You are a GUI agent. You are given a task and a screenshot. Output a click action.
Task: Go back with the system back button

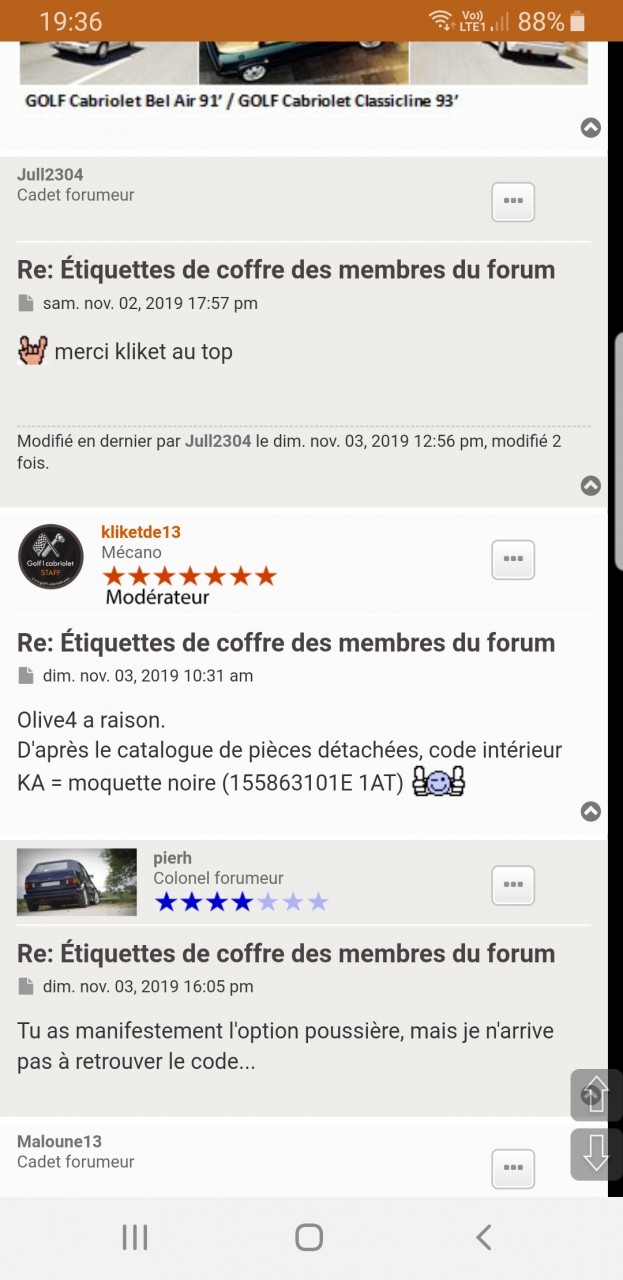(x=484, y=1238)
